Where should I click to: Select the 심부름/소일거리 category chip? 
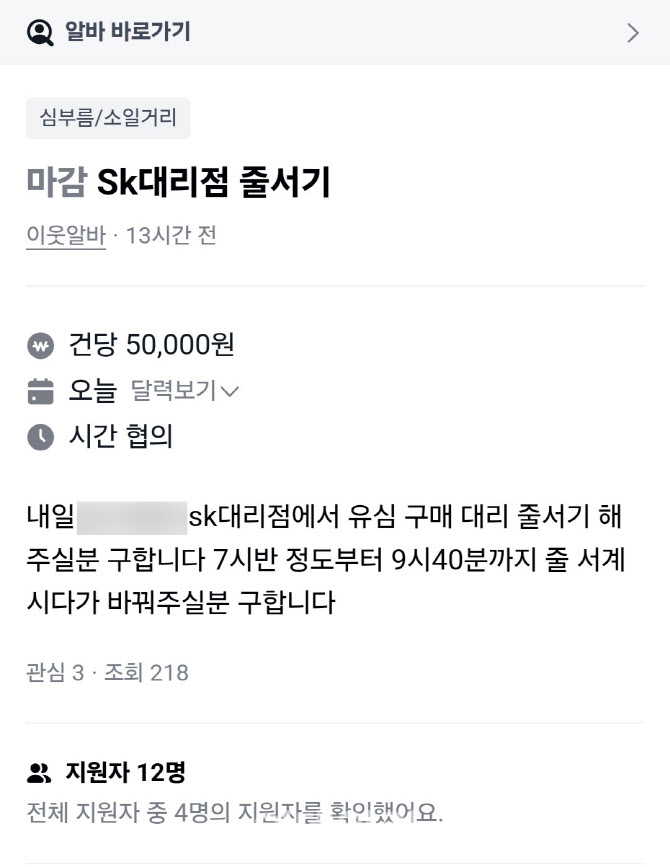click(x=108, y=119)
